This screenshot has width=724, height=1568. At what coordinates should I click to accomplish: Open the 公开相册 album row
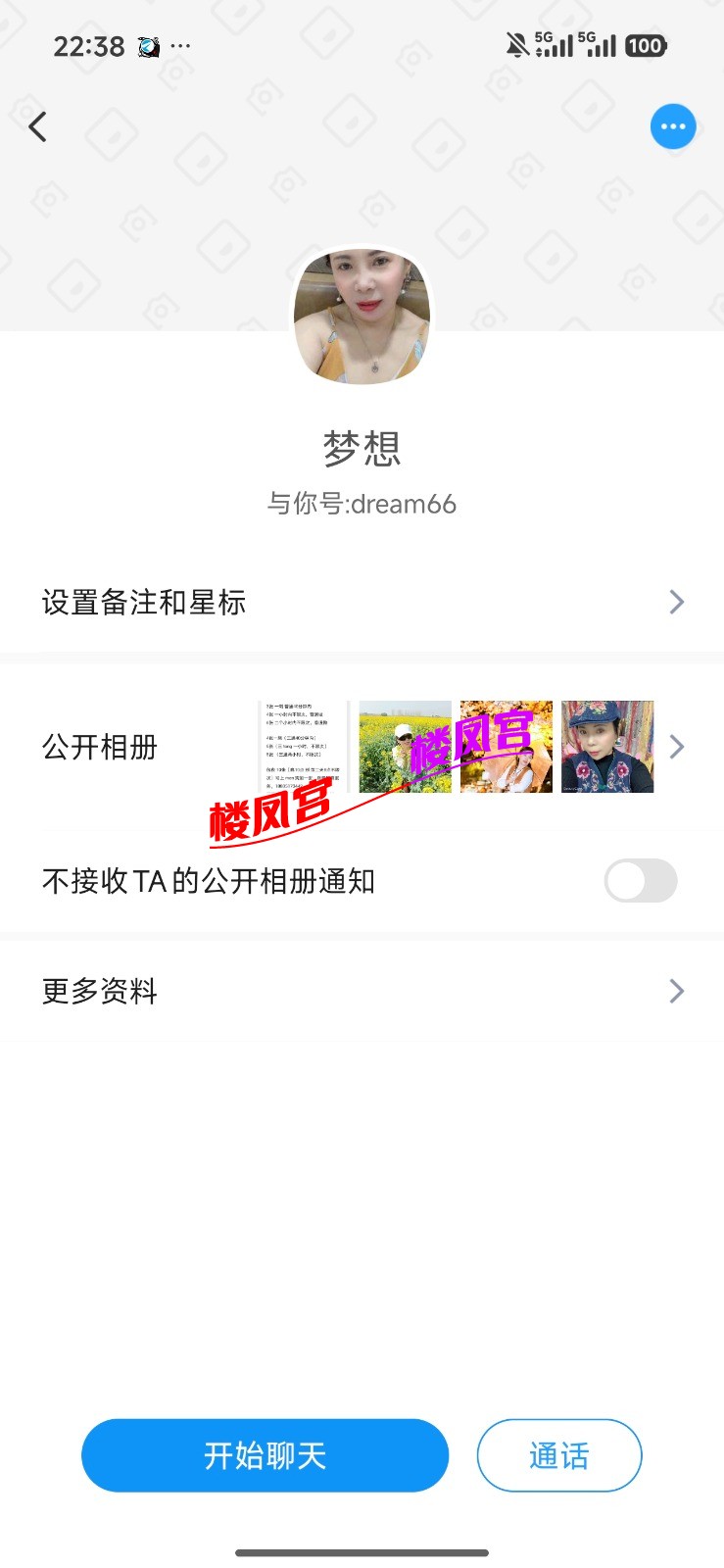362,747
